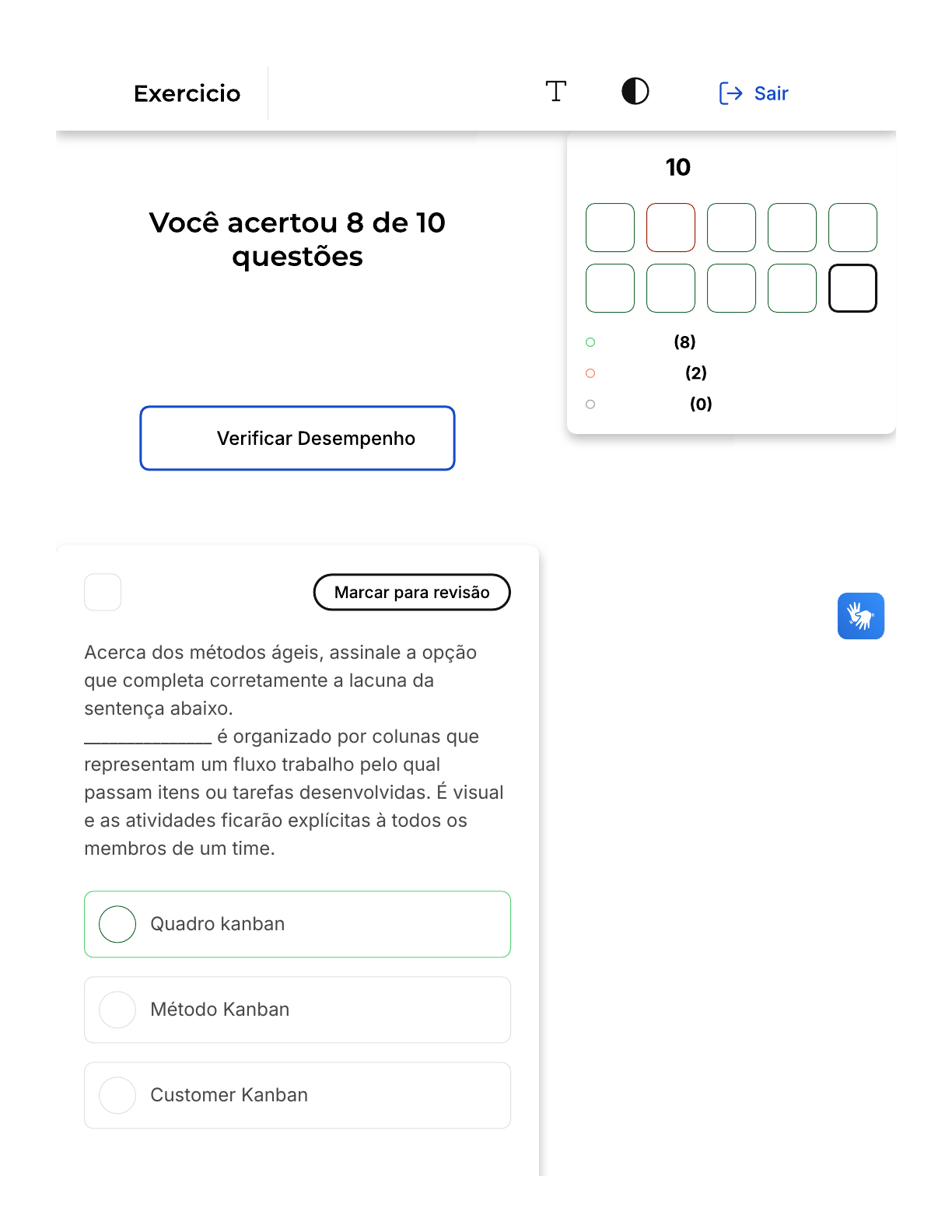Tap Marcar para revisão button
This screenshot has height=1232, width=952.
coord(411,593)
